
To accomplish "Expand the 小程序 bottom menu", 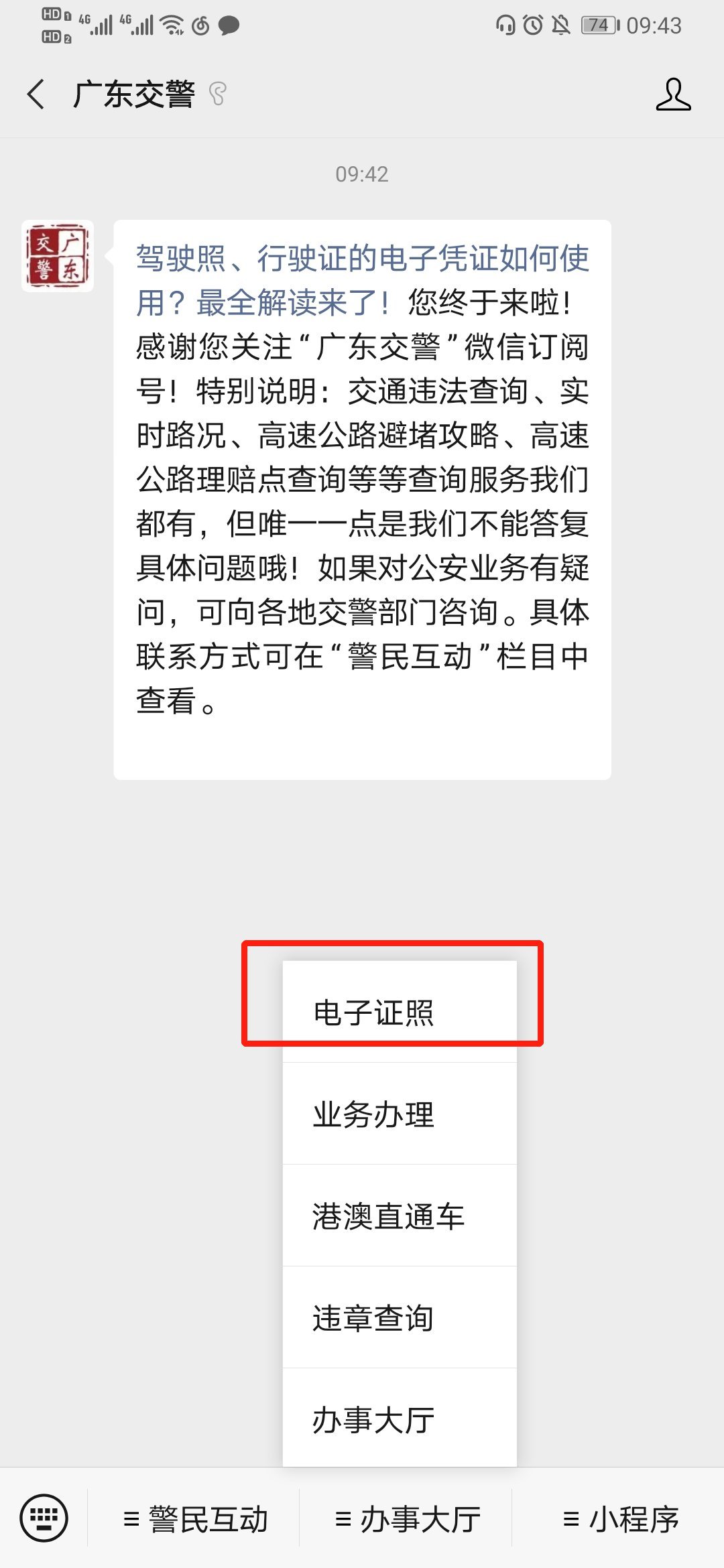I will tap(619, 1518).
